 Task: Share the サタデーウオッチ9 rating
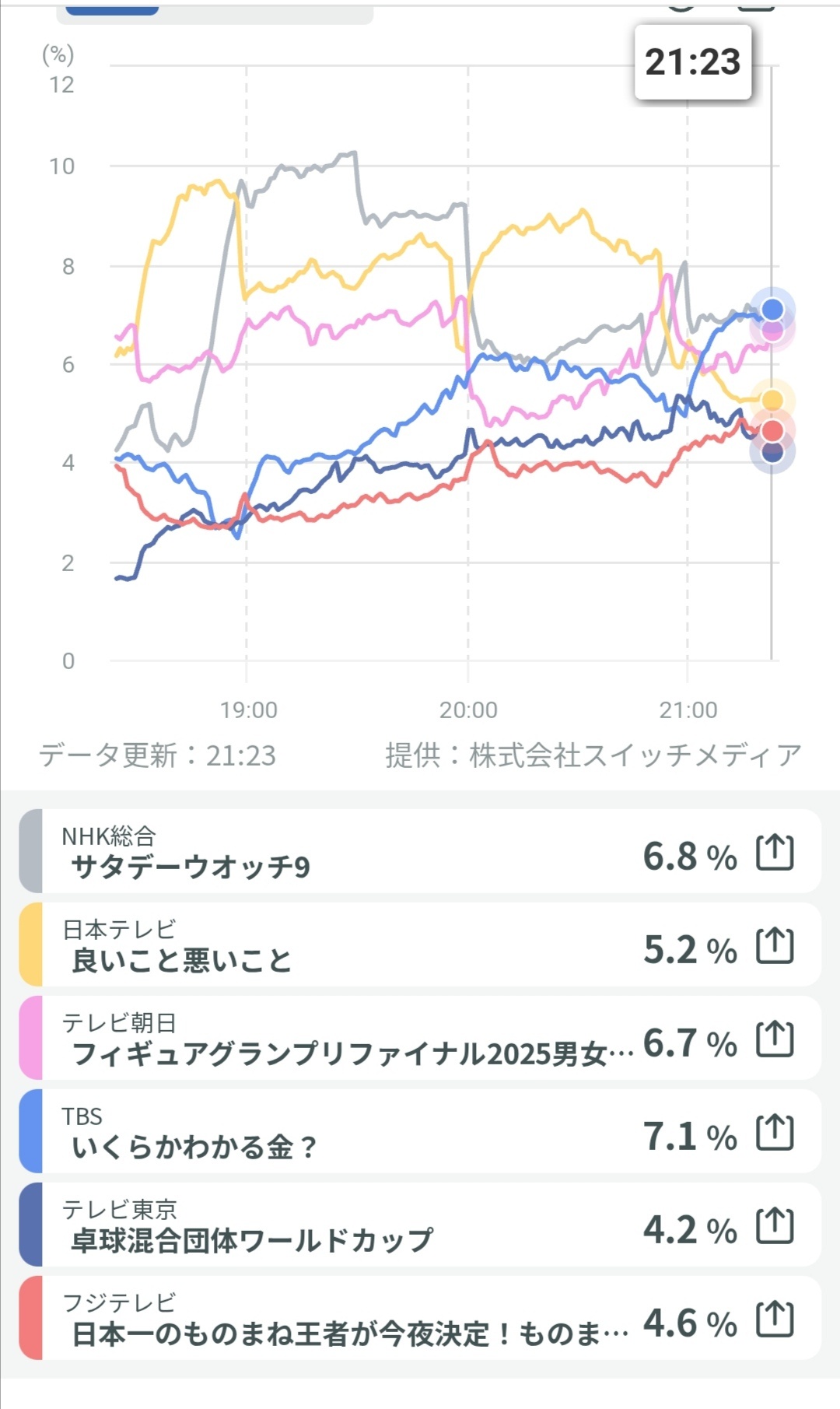[x=775, y=853]
